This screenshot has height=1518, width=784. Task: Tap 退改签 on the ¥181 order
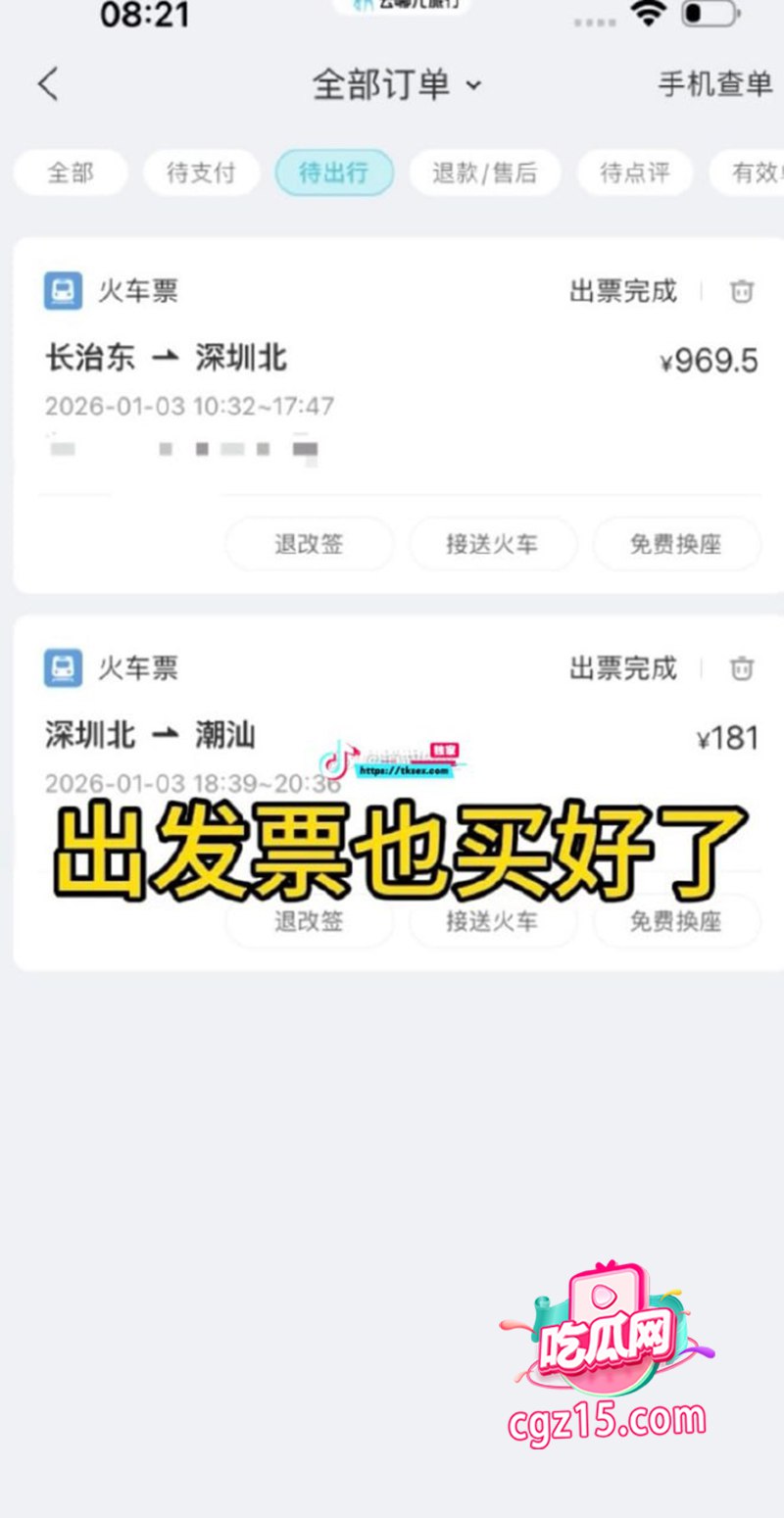310,921
